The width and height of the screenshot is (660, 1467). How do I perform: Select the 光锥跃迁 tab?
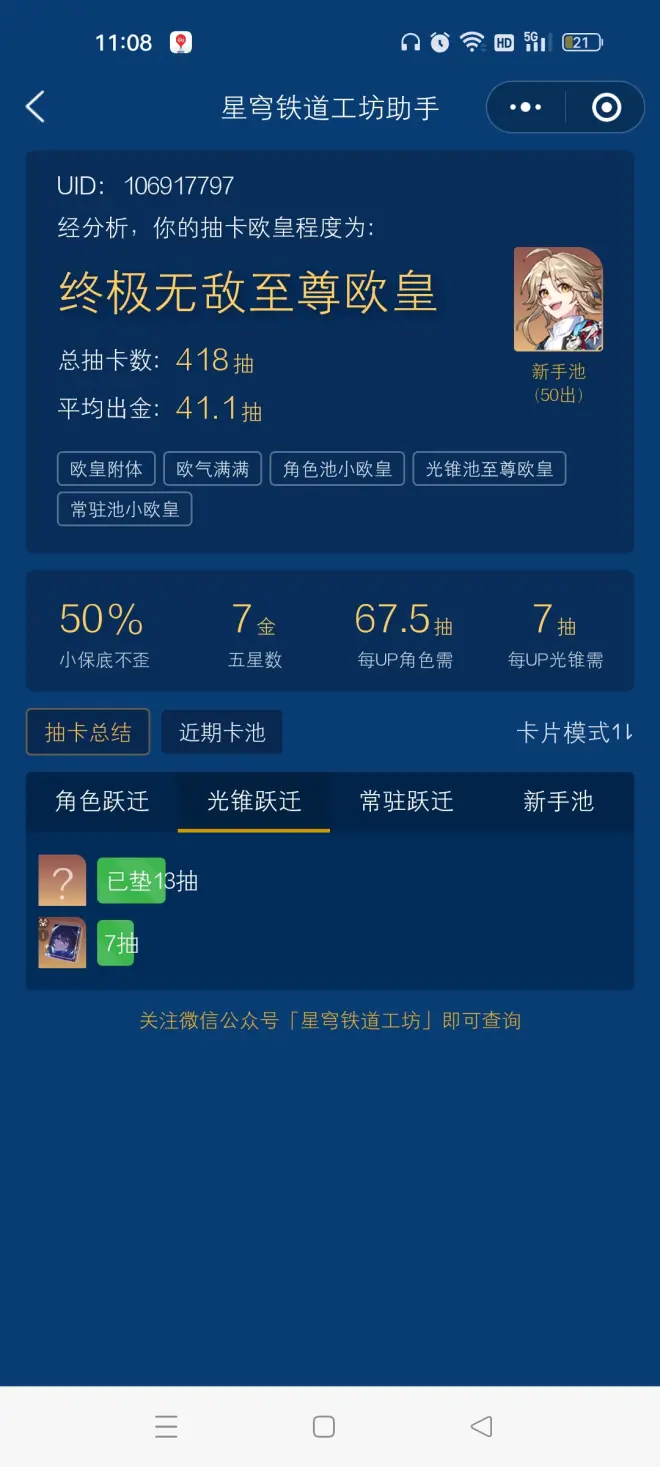coord(254,801)
